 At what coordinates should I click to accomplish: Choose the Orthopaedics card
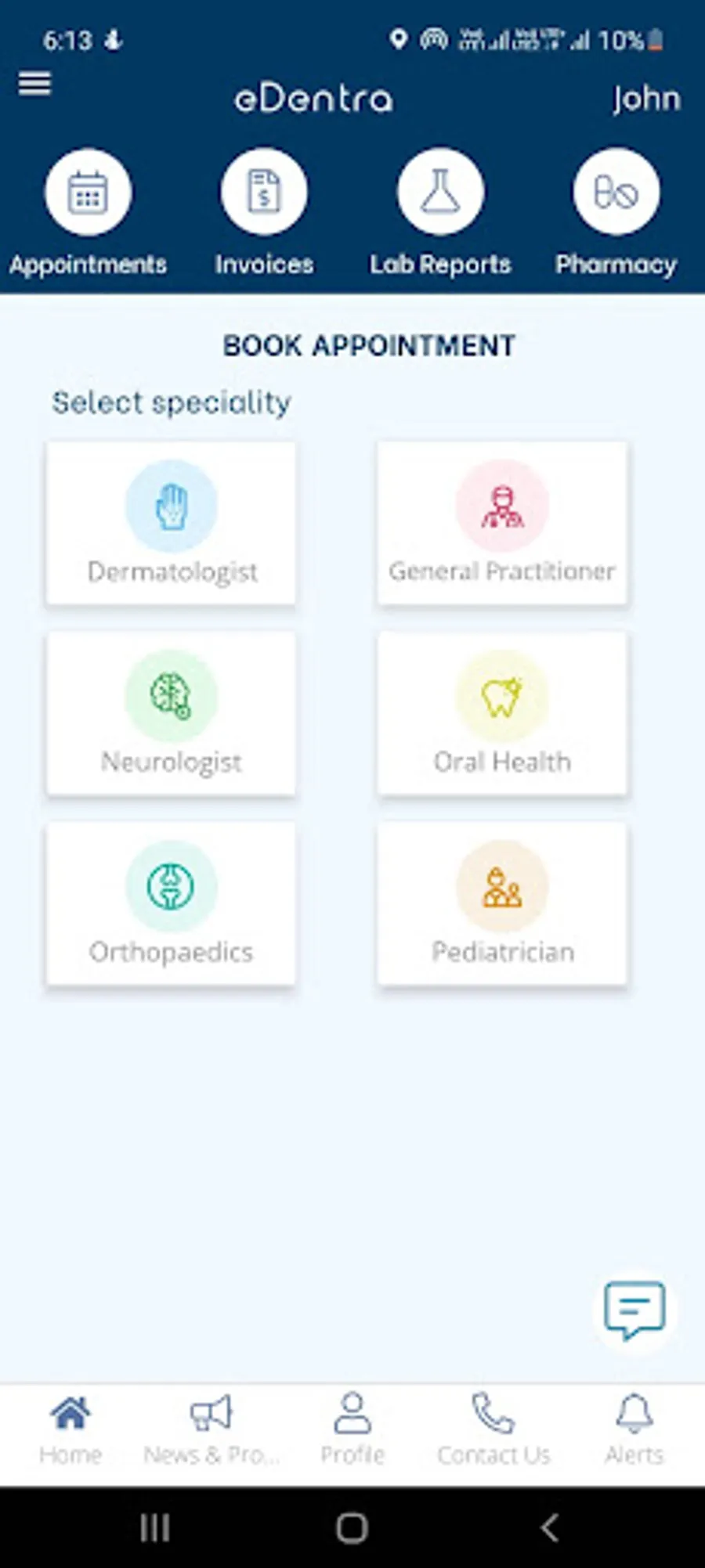coord(172,904)
